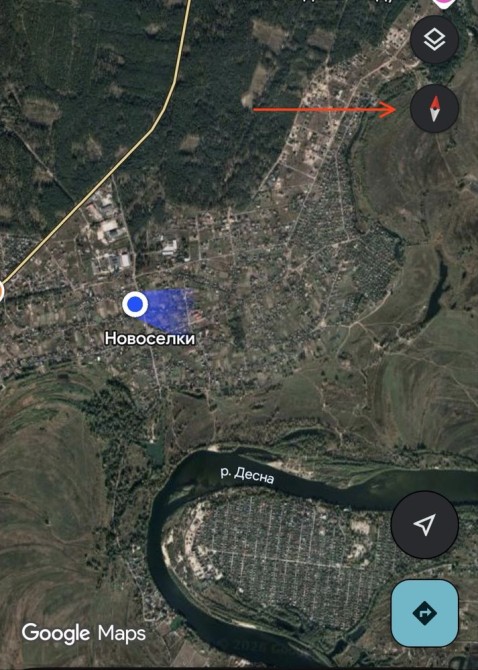Tap the compass to reset north
Image resolution: width=478 pixels, height=670 pixels.
click(434, 108)
